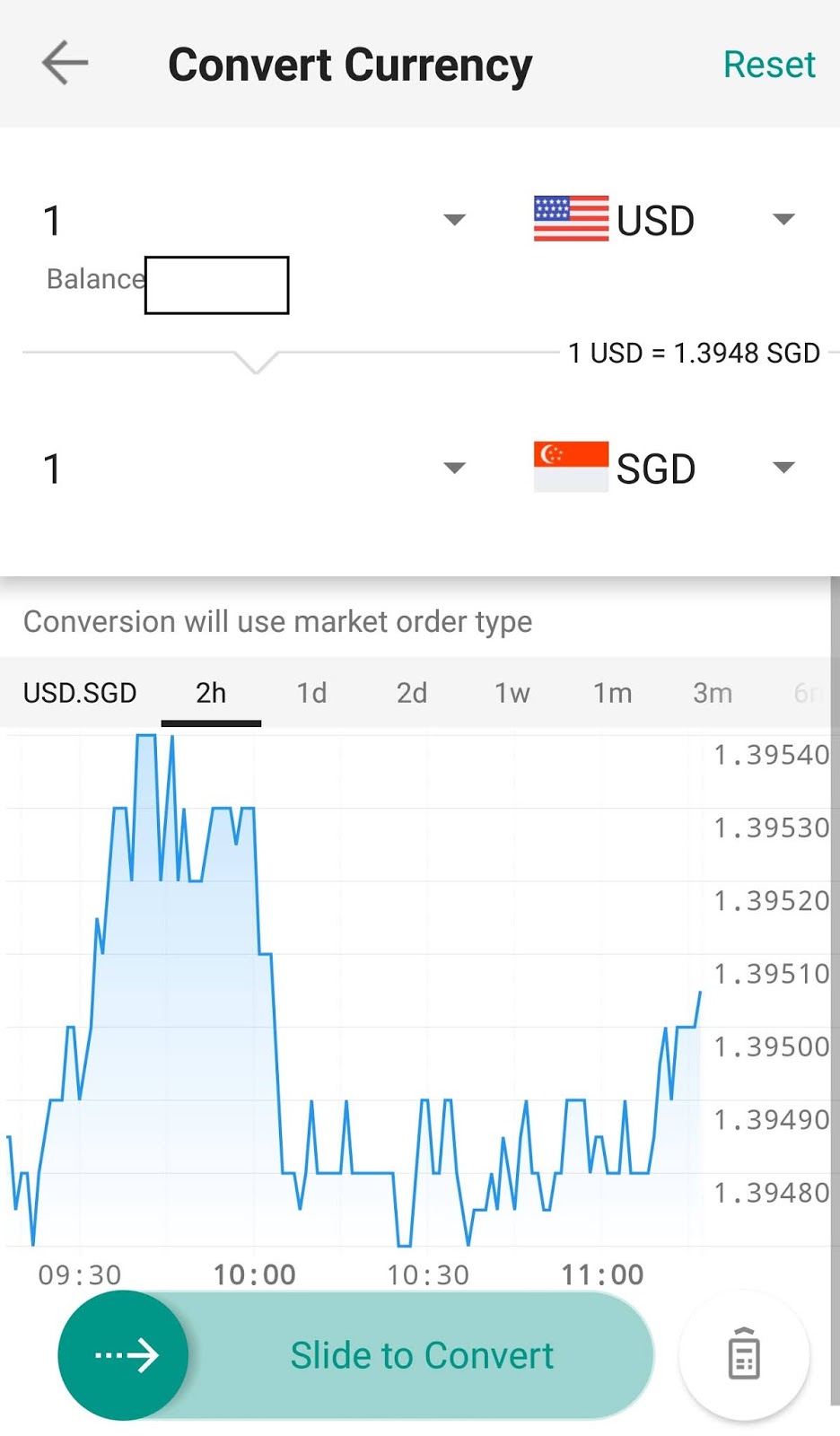Tap the Slide to Convert button

coord(421,1355)
